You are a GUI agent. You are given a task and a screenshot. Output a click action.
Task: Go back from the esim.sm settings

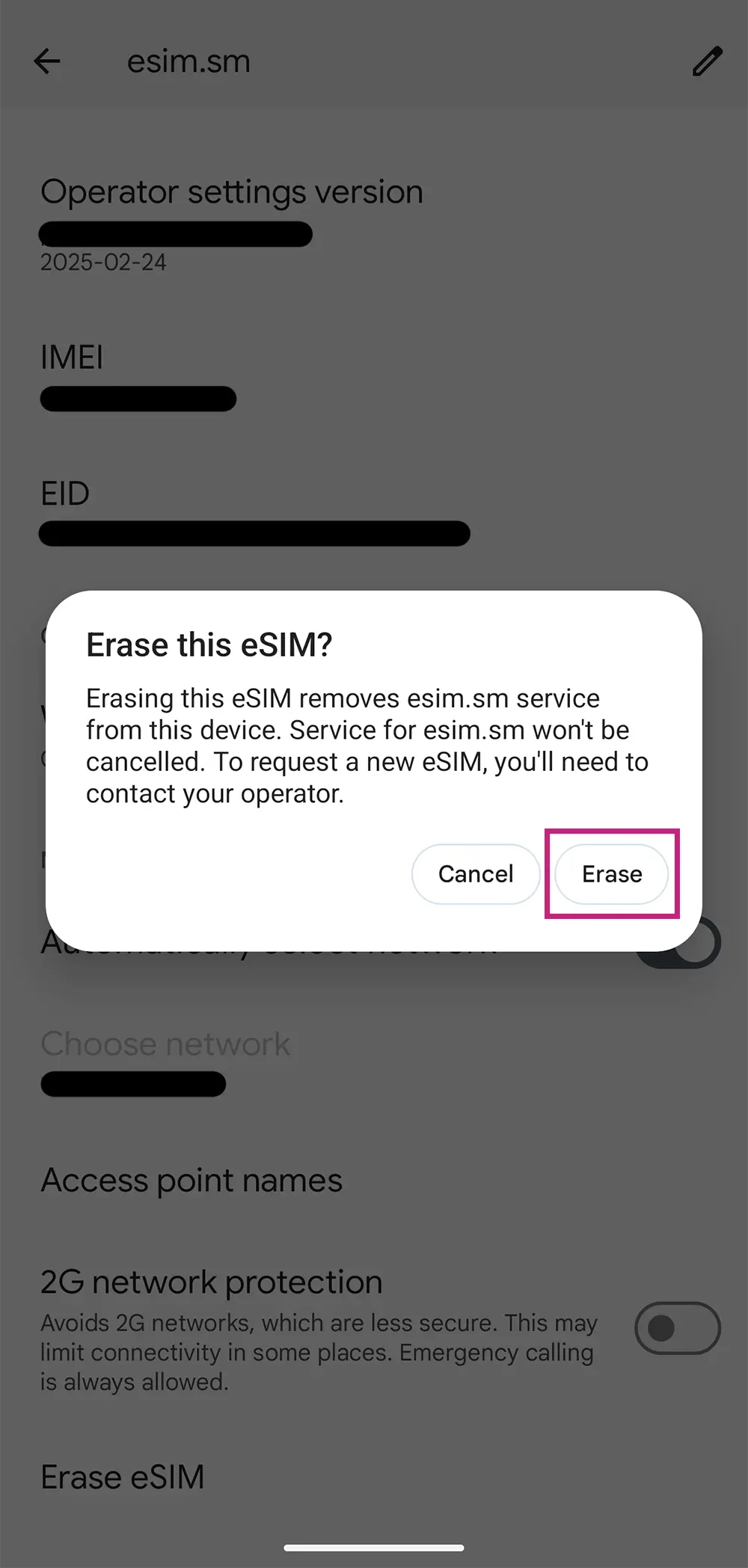pyautogui.click(x=47, y=61)
